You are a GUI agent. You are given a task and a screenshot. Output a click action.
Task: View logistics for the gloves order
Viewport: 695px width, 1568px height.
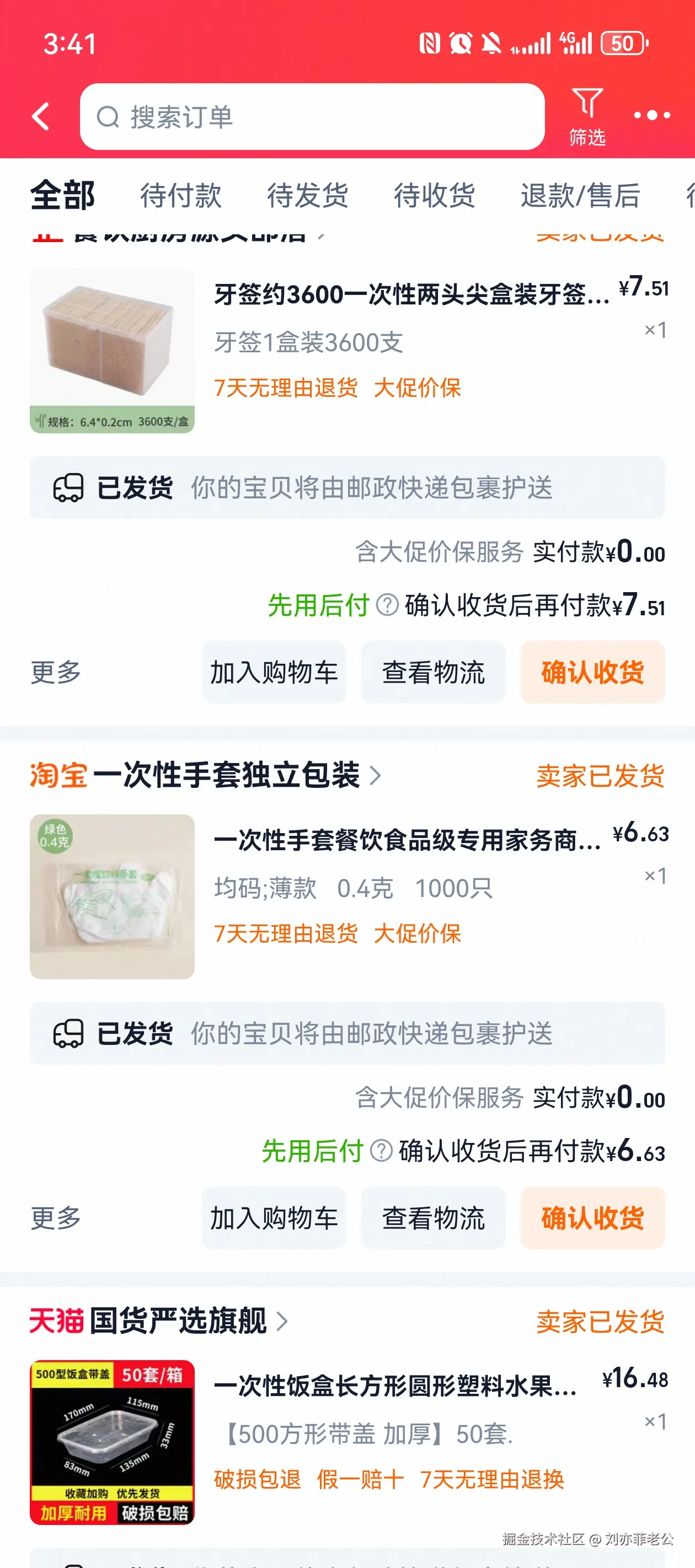coord(433,1218)
